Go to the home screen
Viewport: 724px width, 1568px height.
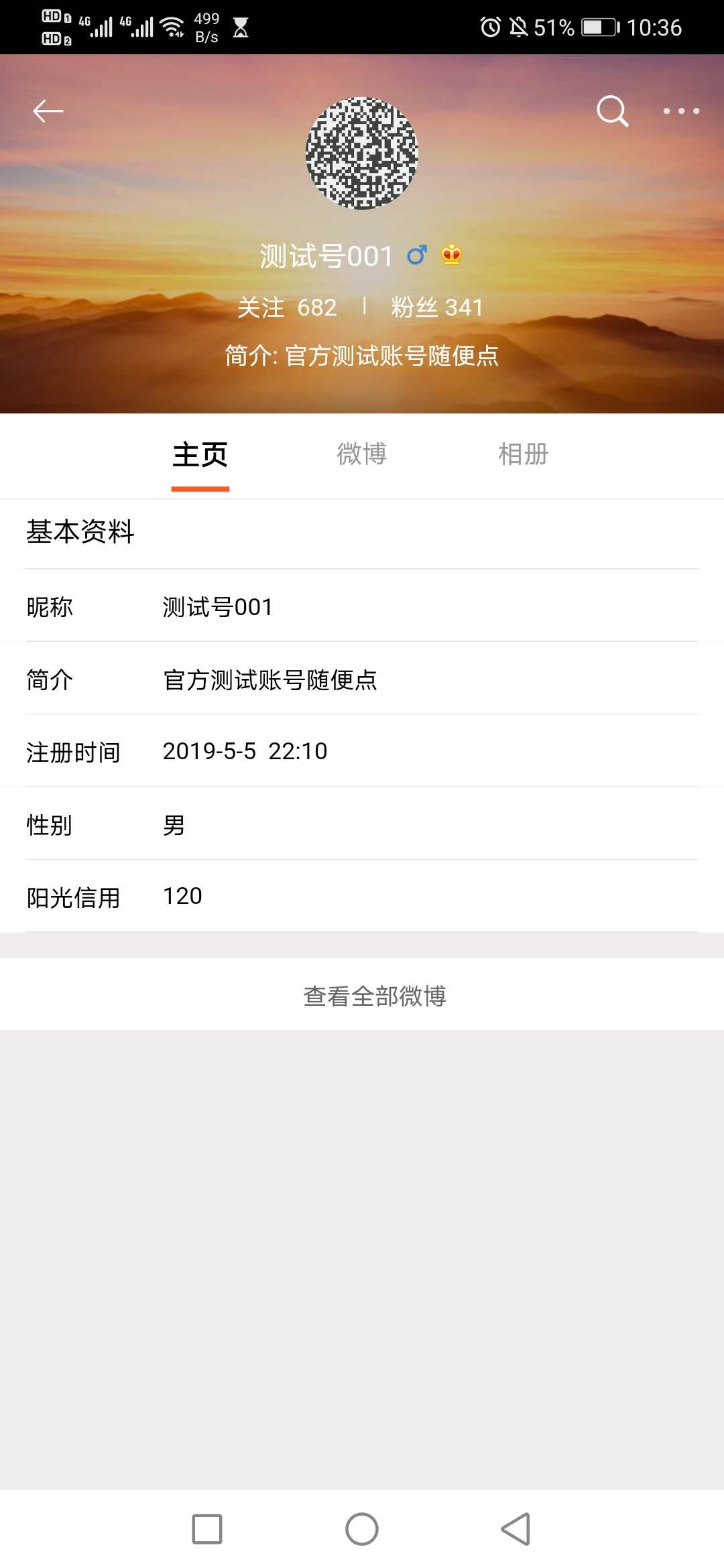(362, 1529)
